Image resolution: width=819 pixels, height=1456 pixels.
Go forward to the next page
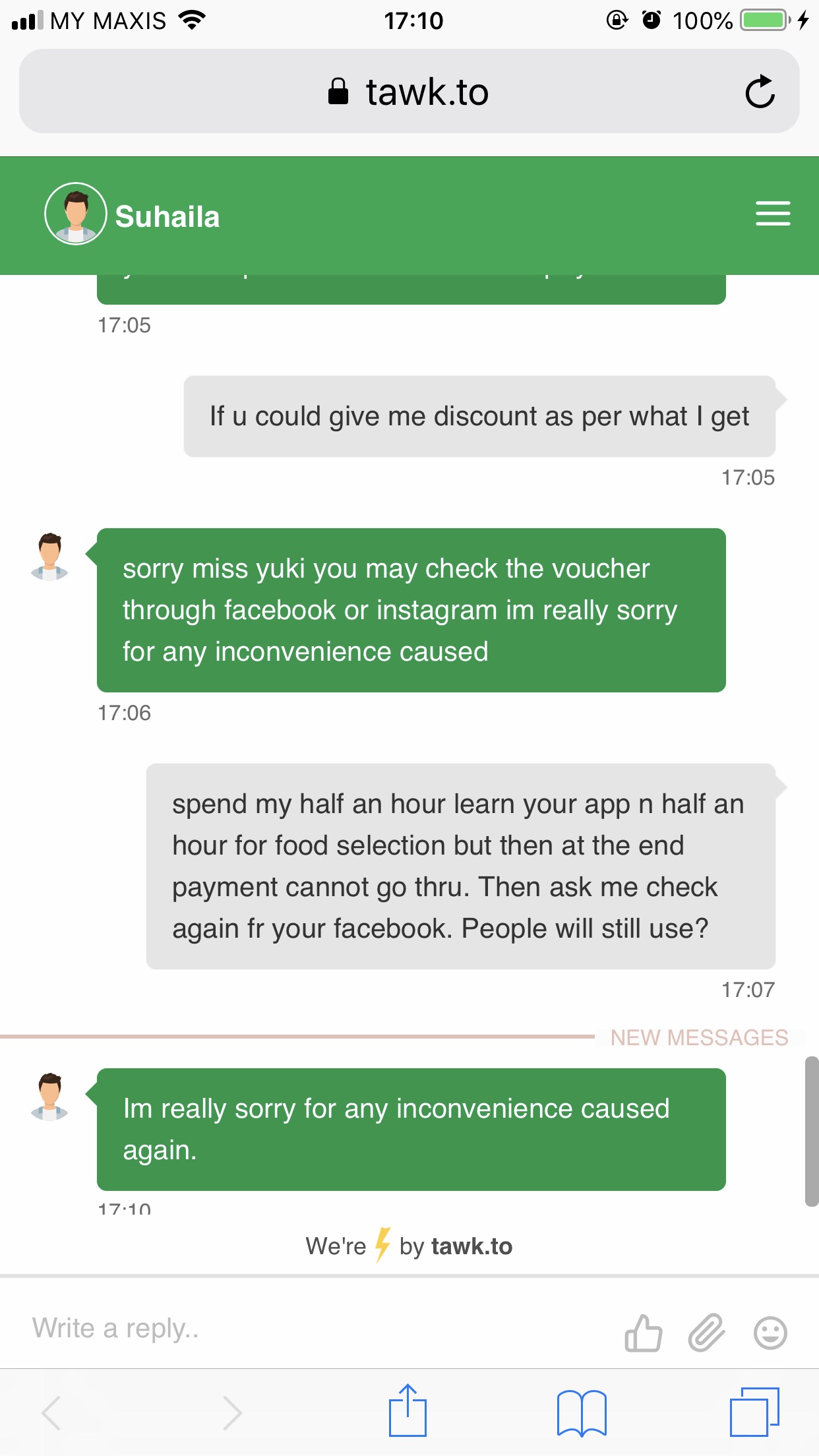(x=231, y=1412)
